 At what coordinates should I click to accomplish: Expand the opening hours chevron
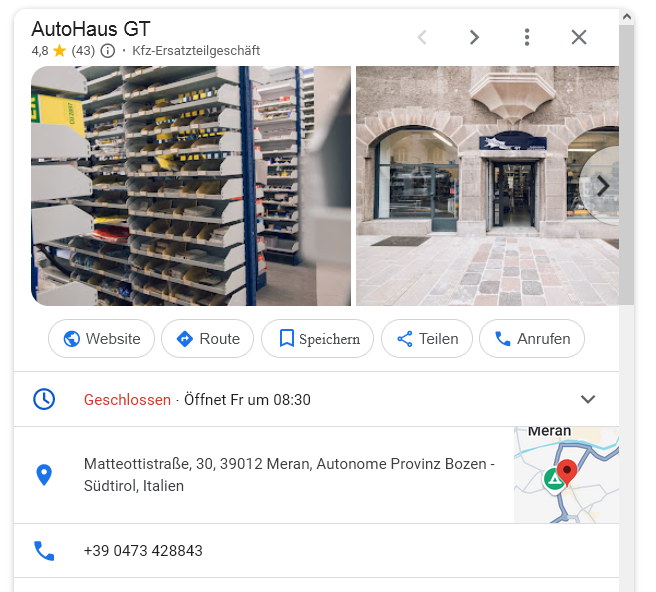(588, 399)
